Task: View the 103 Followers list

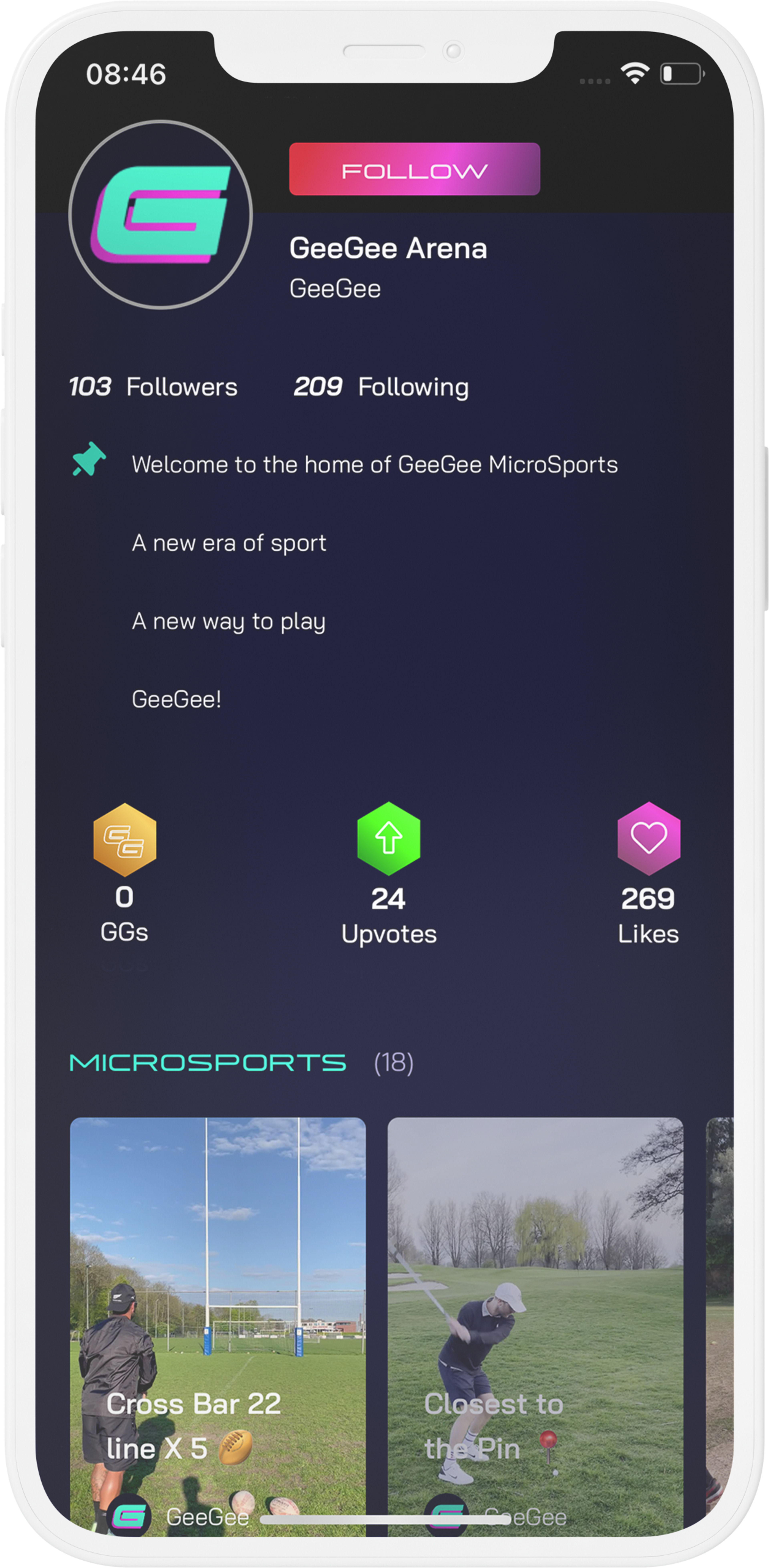Action: (153, 387)
